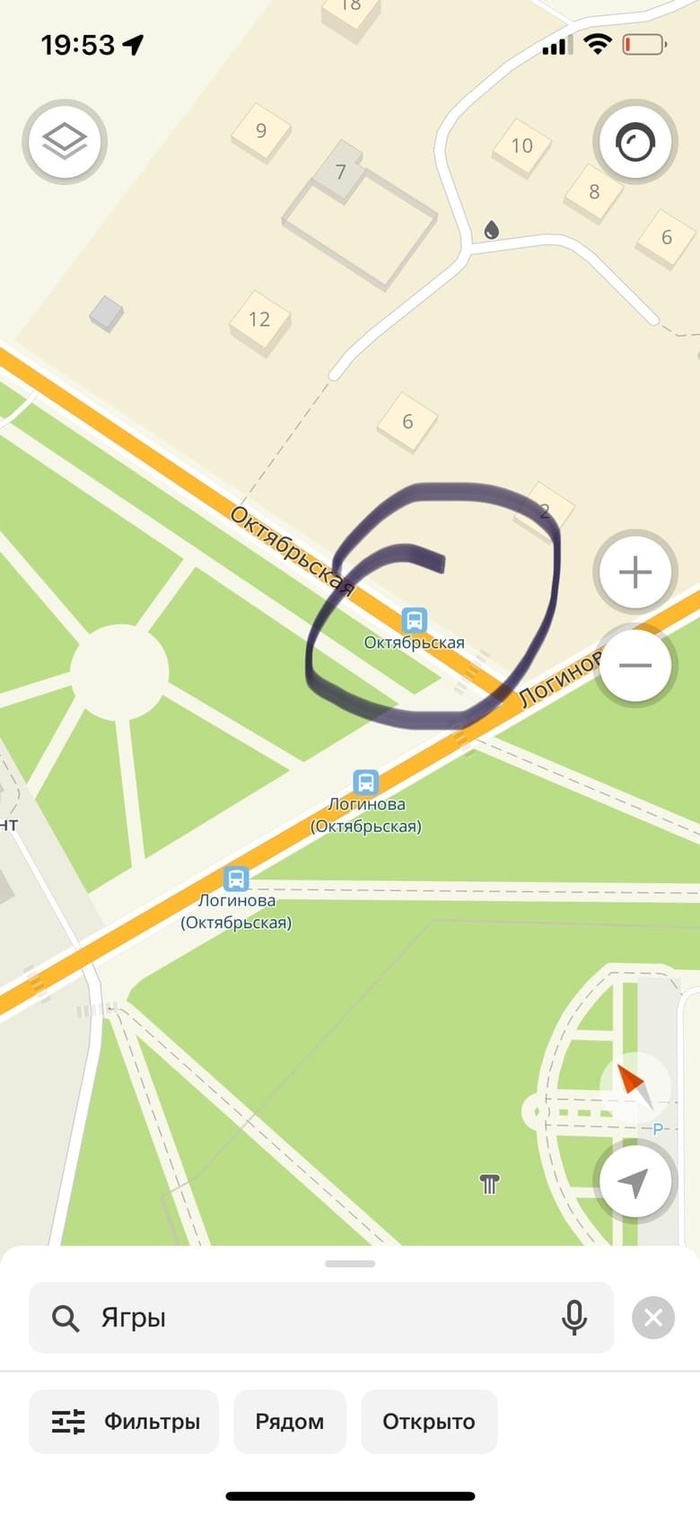Viewport: 700px width, 1515px height.
Task: Open the round button in the top-right corner
Action: (634, 144)
